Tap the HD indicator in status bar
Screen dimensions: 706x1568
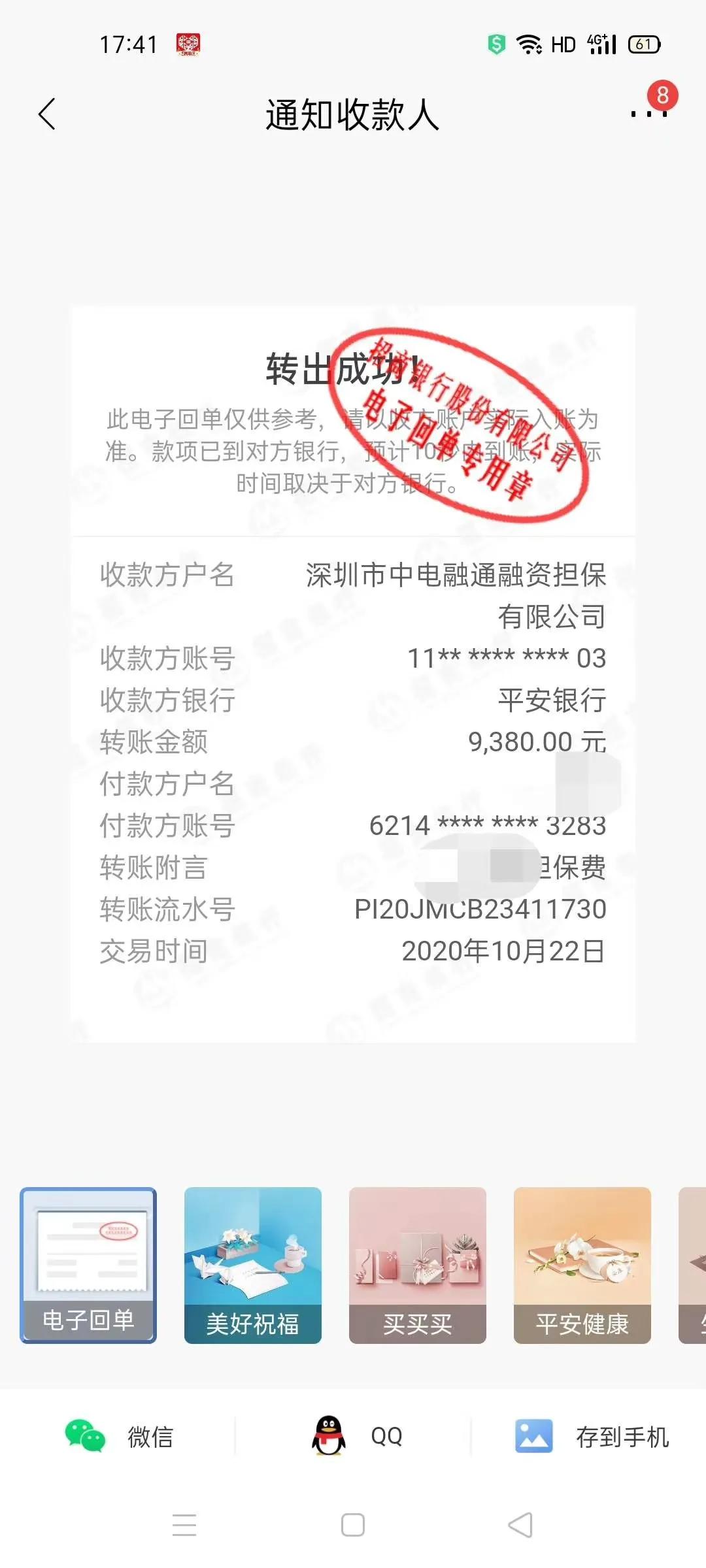563,44
